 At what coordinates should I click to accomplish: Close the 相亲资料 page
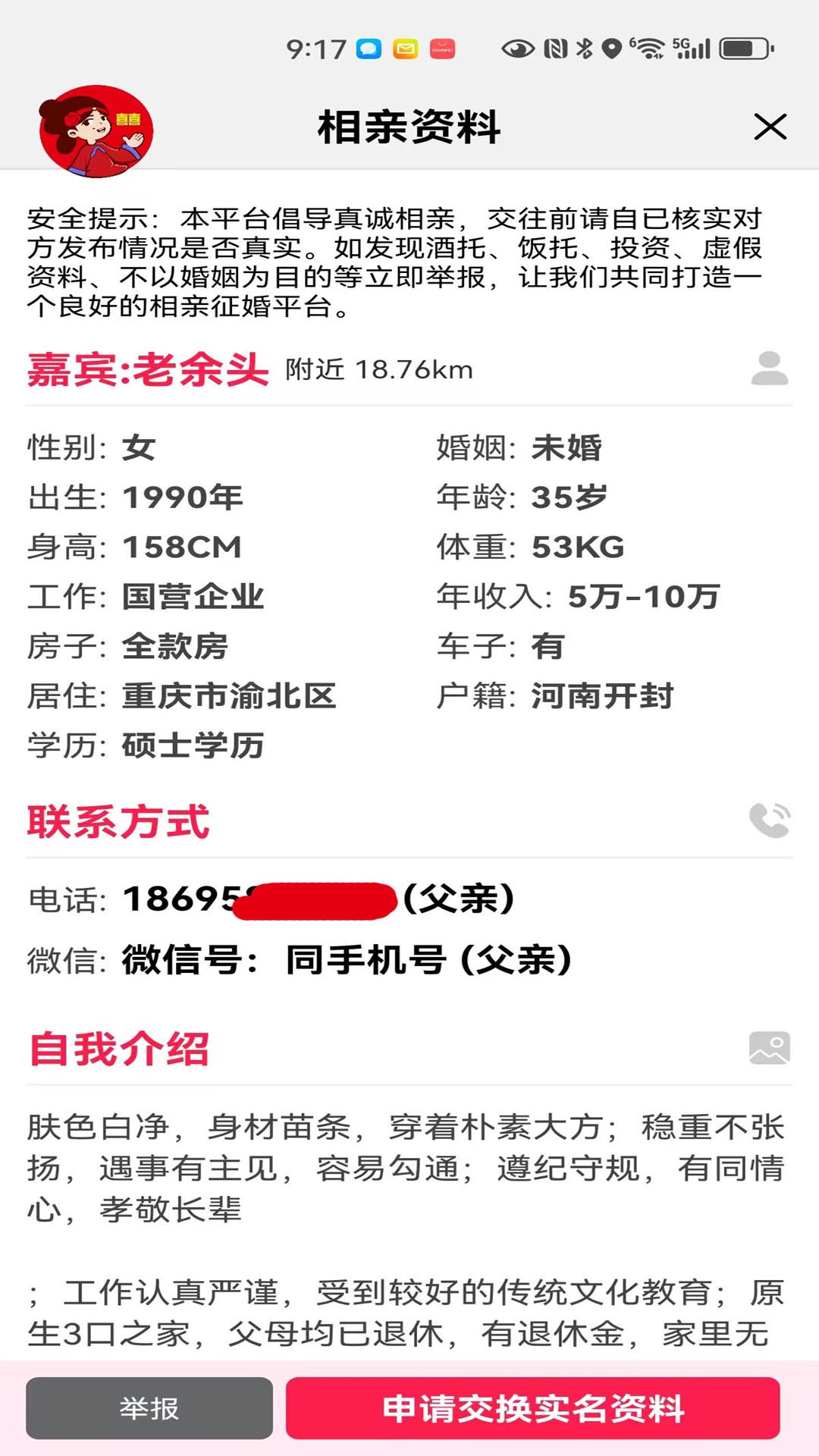pos(770,127)
